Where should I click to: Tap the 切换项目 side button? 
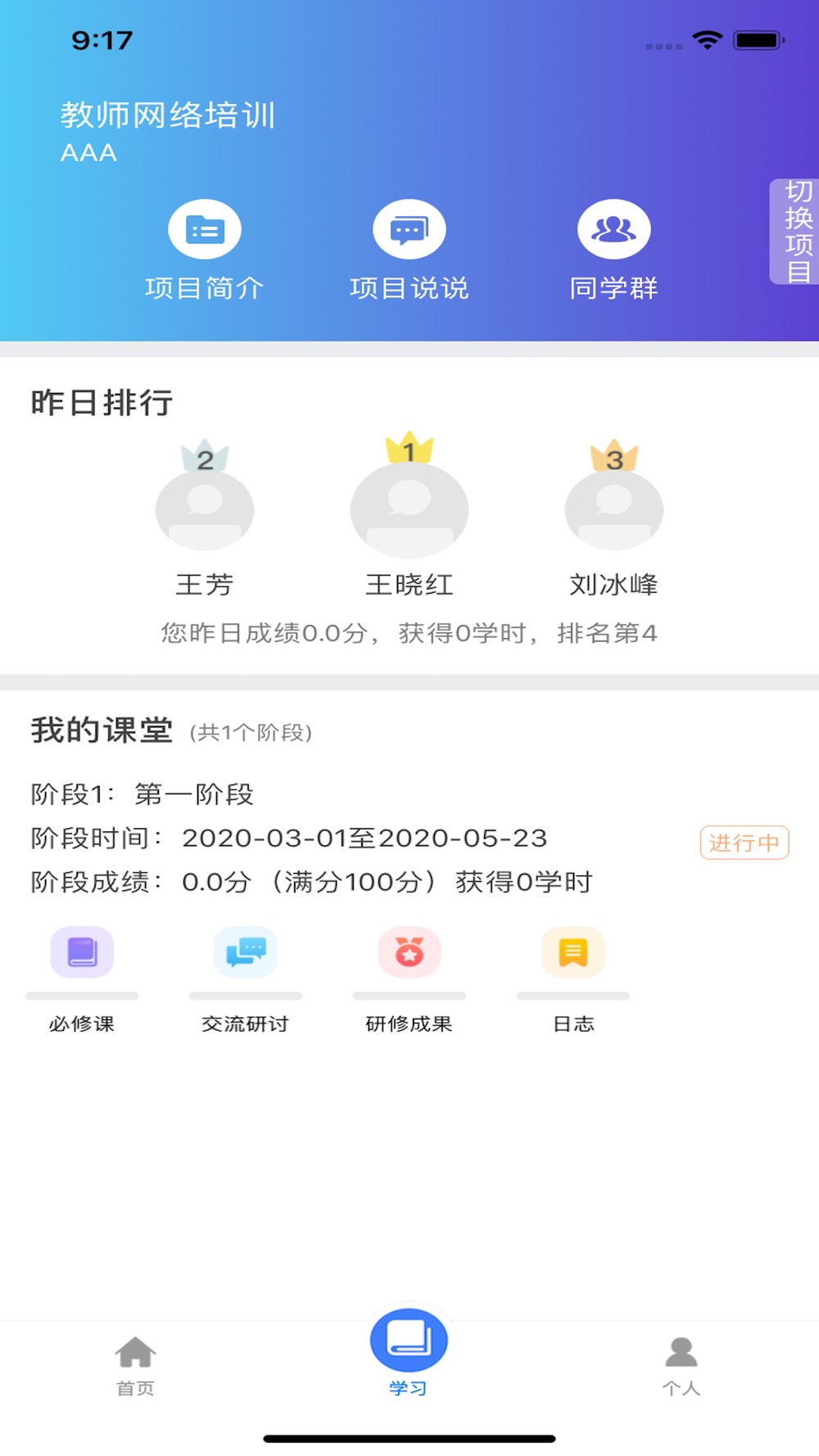point(794,232)
